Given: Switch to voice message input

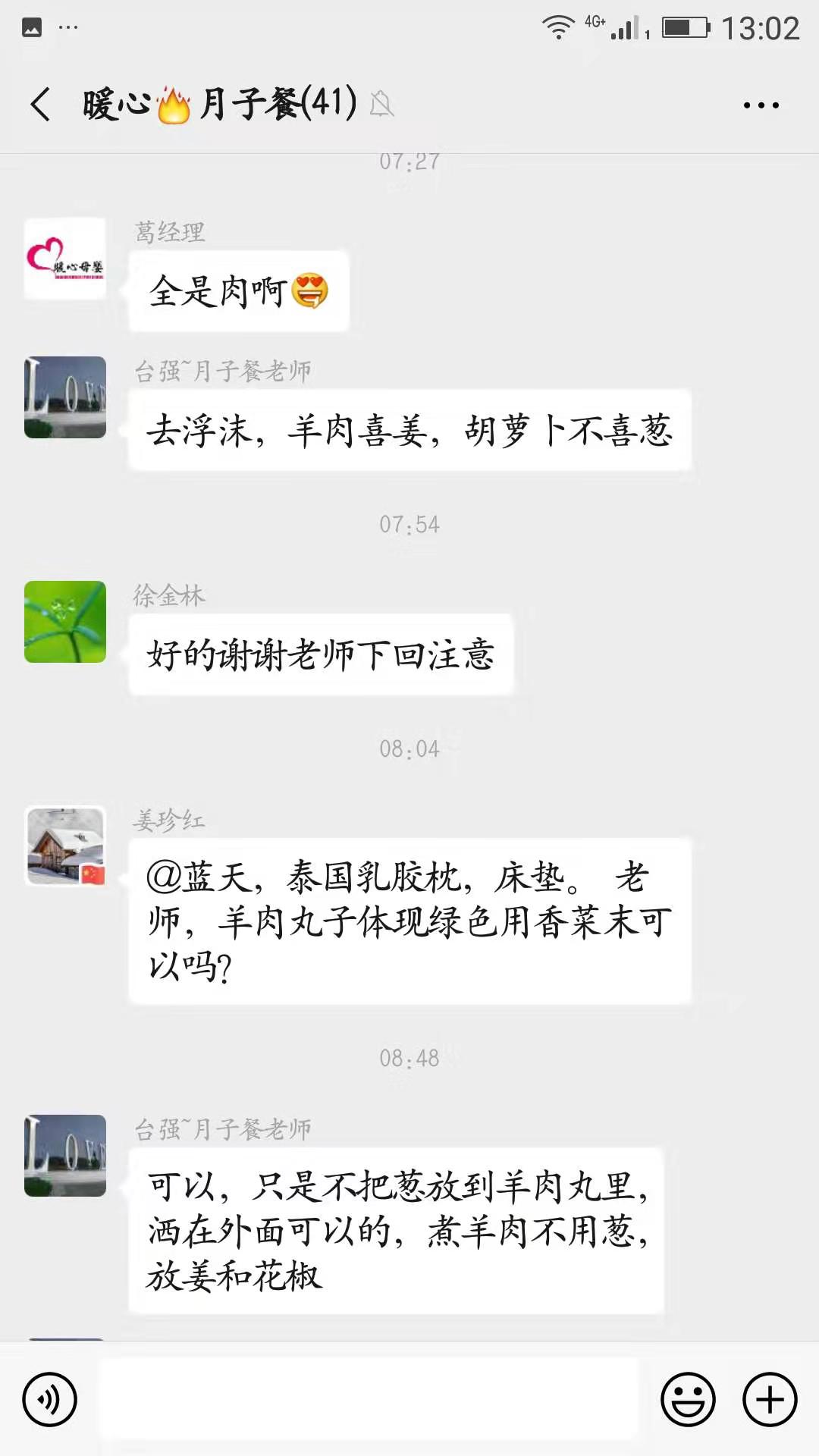Looking at the screenshot, I should tap(50, 1399).
